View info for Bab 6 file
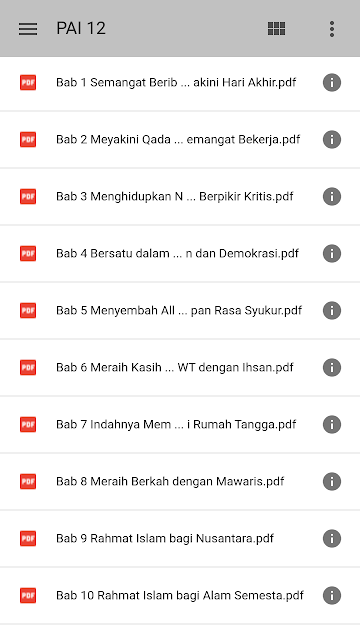The height and width of the screenshot is (640, 360). 332,367
